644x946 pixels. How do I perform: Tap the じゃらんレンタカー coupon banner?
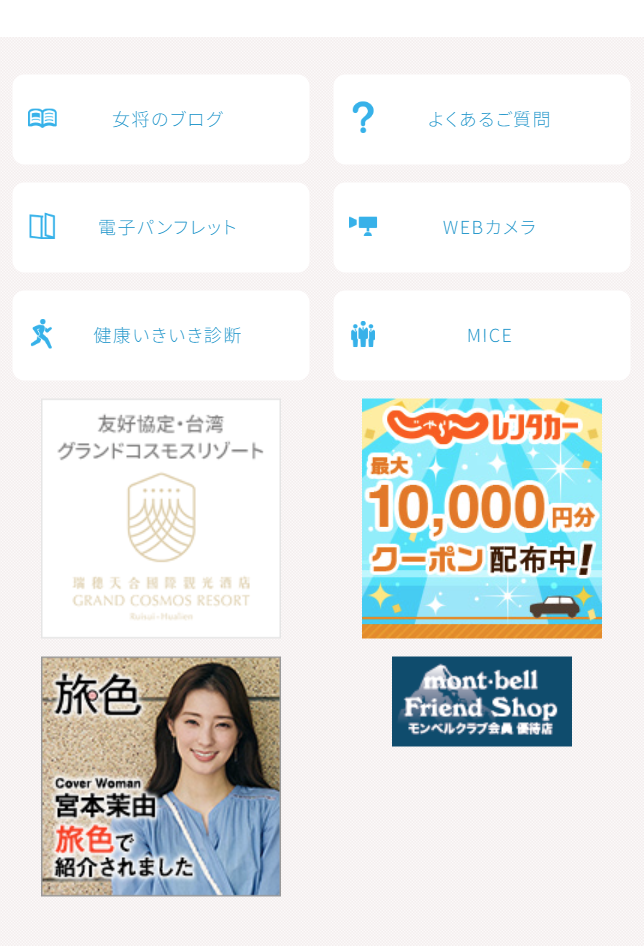click(481, 518)
